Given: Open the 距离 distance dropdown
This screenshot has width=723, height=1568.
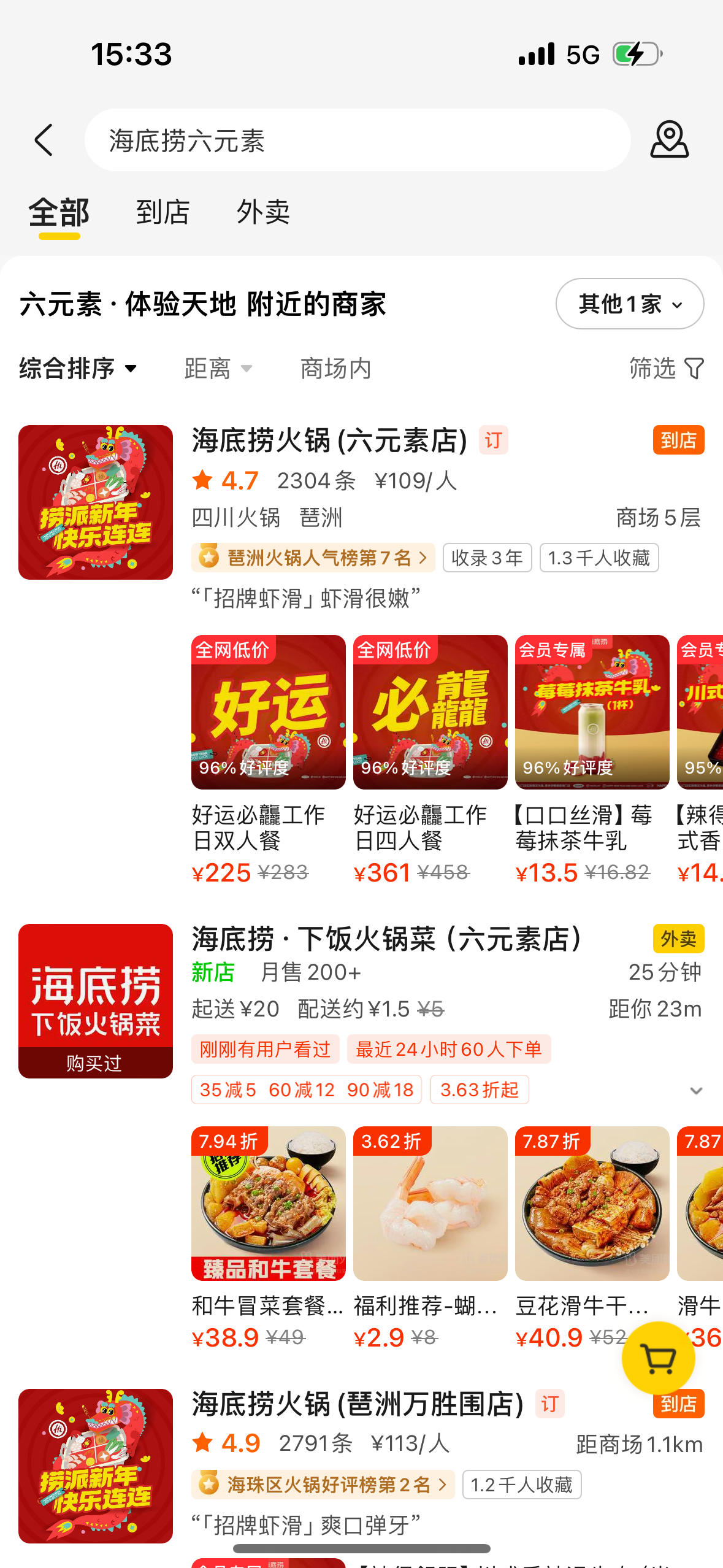Looking at the screenshot, I should pos(218,369).
